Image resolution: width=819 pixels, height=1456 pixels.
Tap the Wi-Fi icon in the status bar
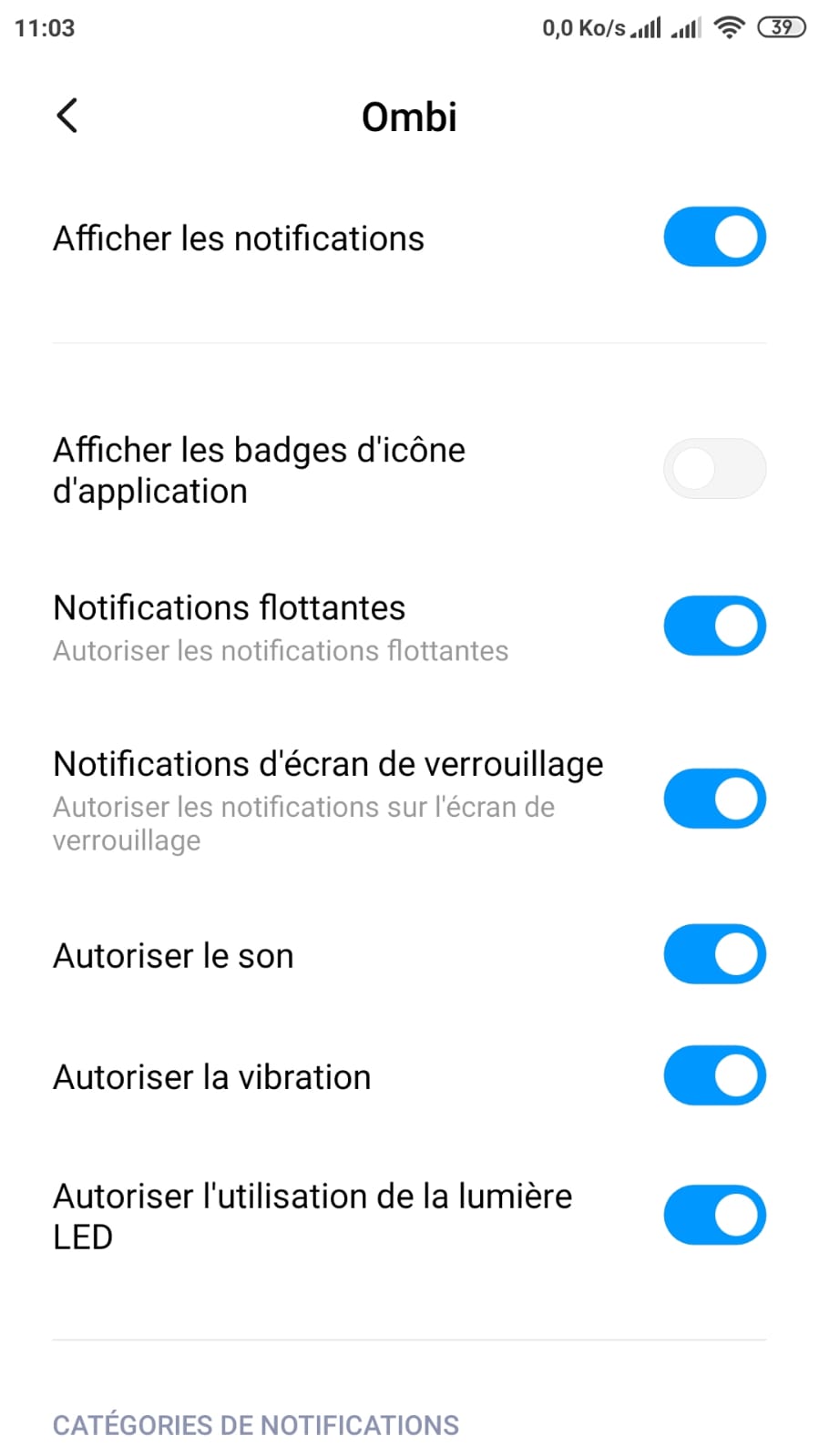(x=728, y=27)
